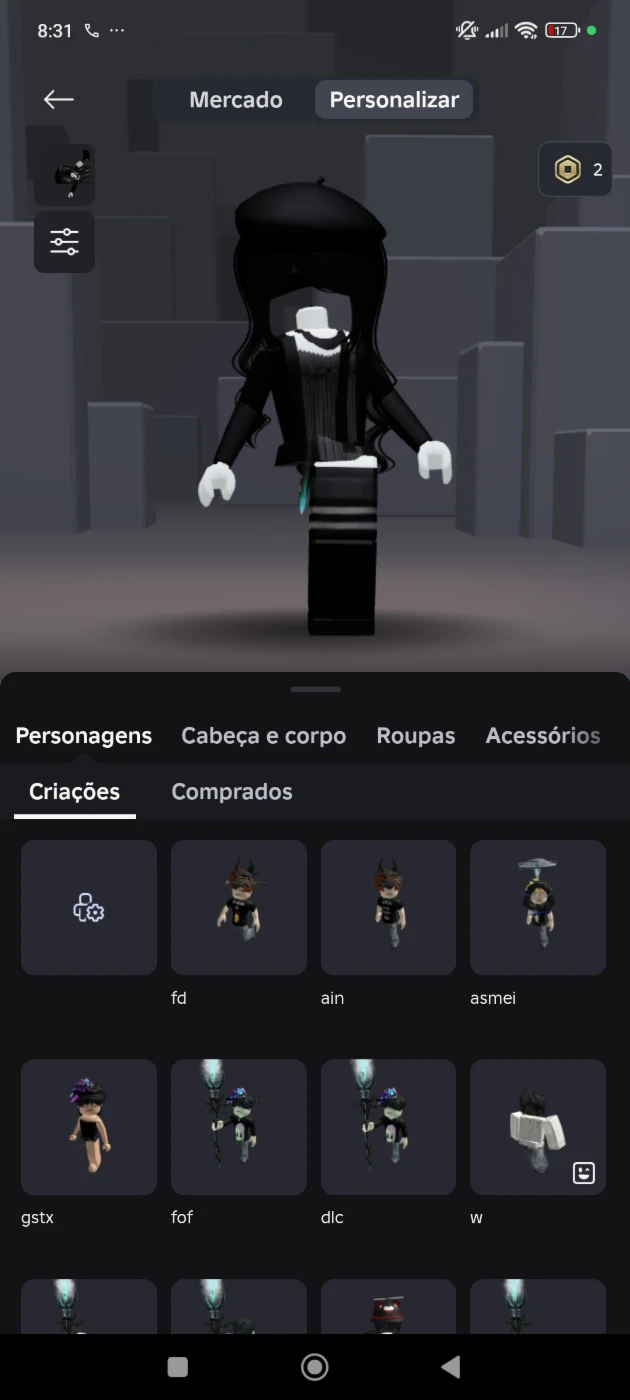630x1400 pixels.
Task: Wear the gstx saved outfit
Action: pyautogui.click(x=89, y=1127)
